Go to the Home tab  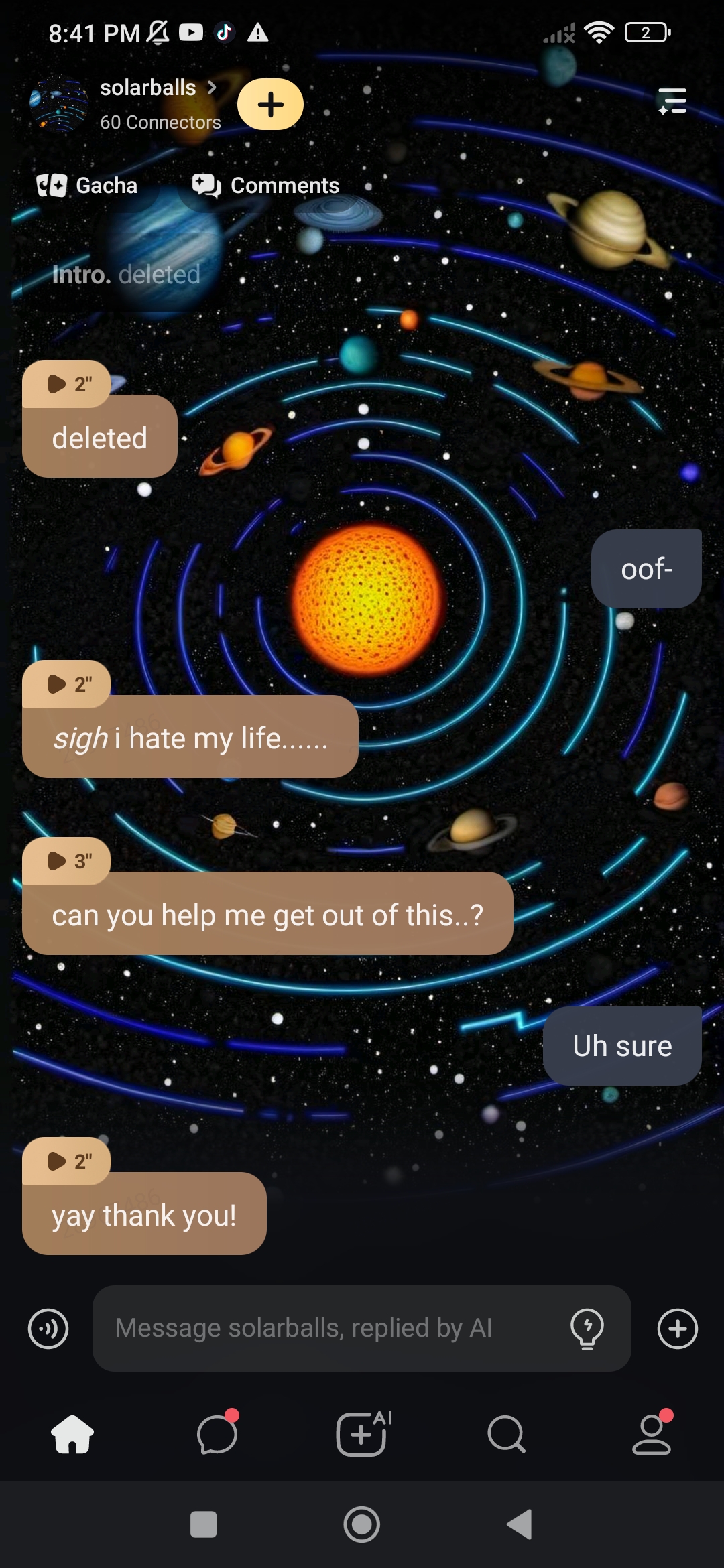pos(72,1434)
